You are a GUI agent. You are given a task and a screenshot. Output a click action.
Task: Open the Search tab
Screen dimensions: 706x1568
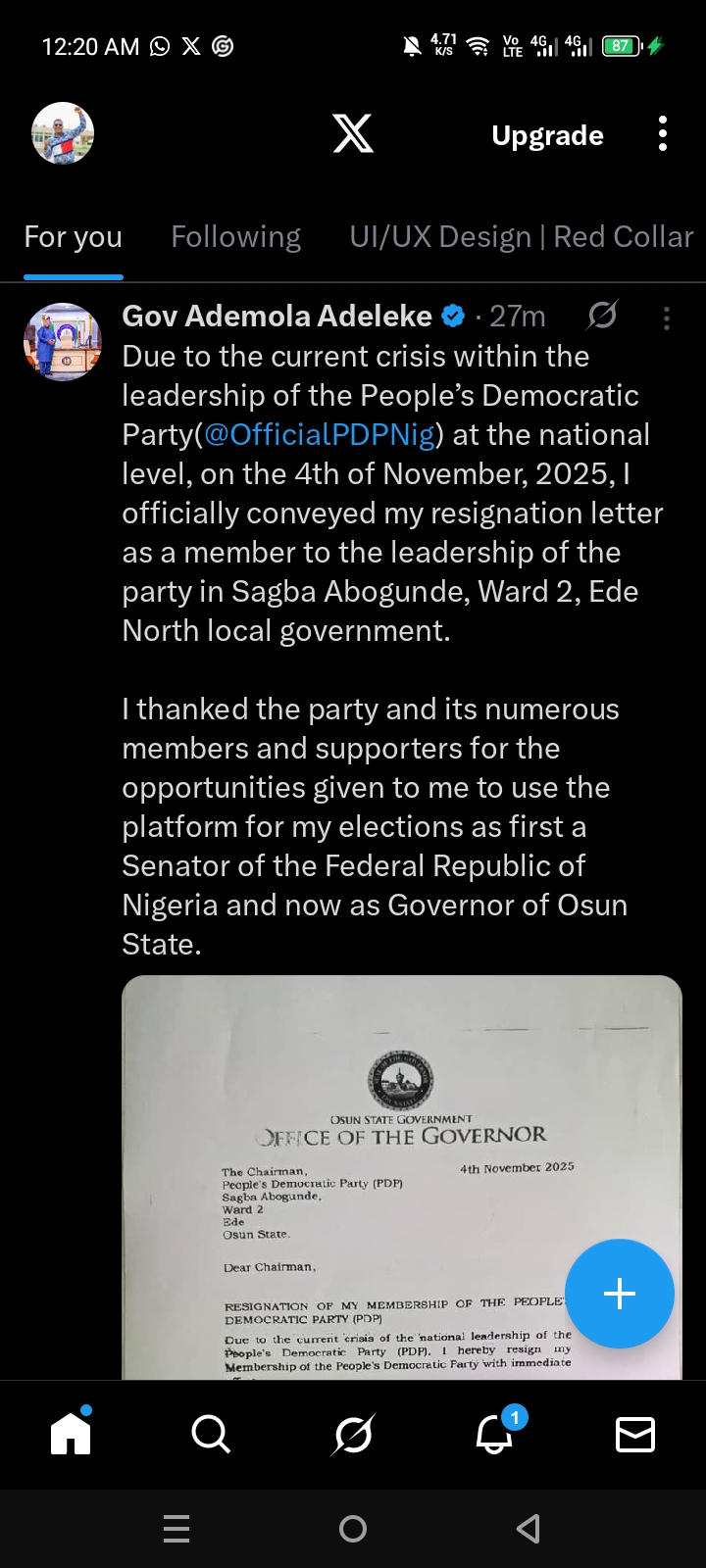click(211, 1435)
